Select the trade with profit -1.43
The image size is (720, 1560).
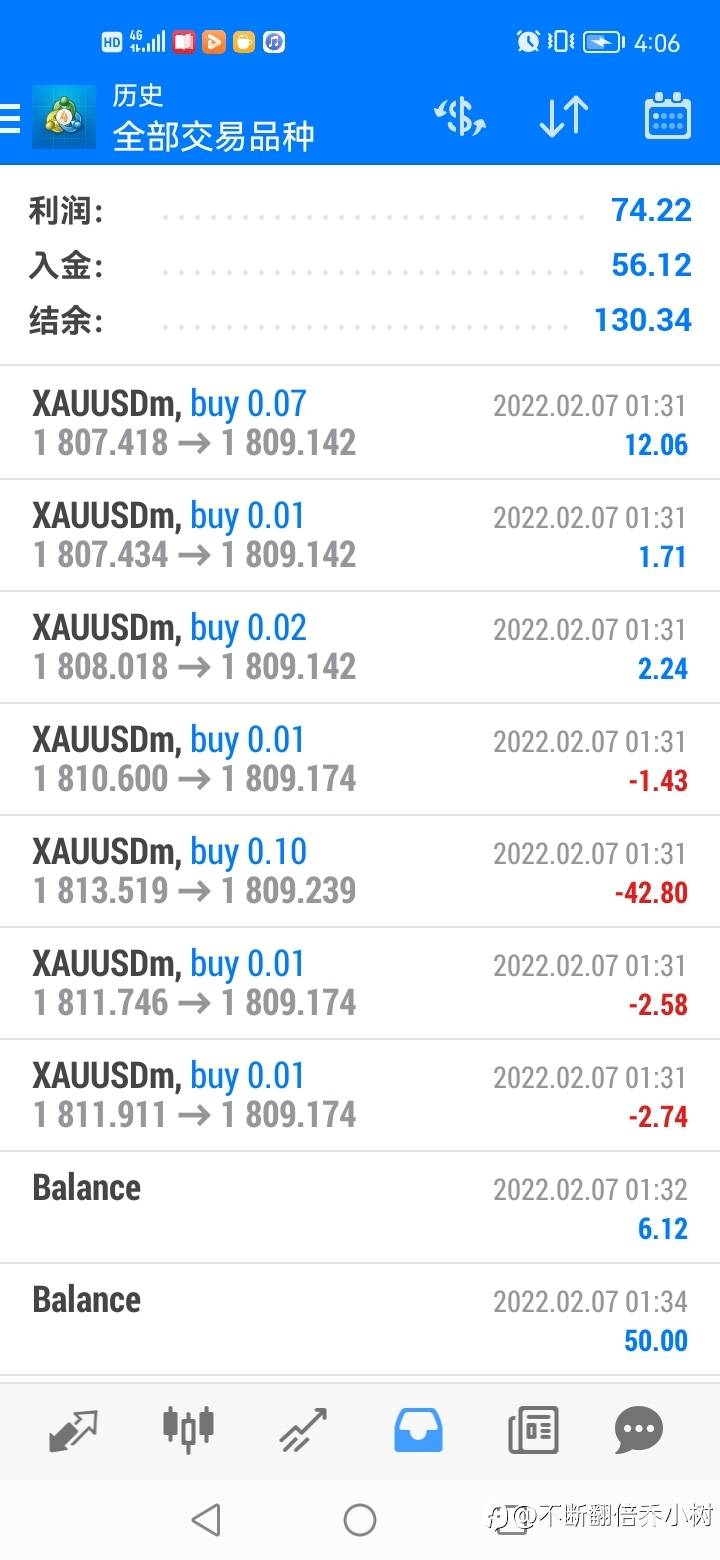point(360,759)
